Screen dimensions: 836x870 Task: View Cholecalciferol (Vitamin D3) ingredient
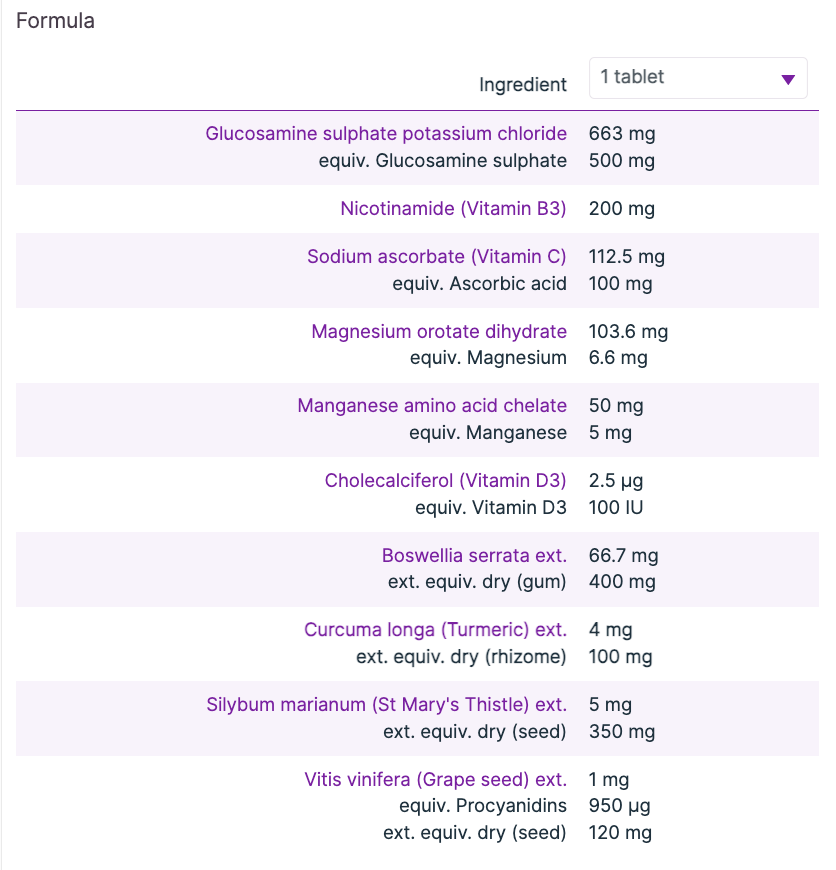(x=445, y=481)
